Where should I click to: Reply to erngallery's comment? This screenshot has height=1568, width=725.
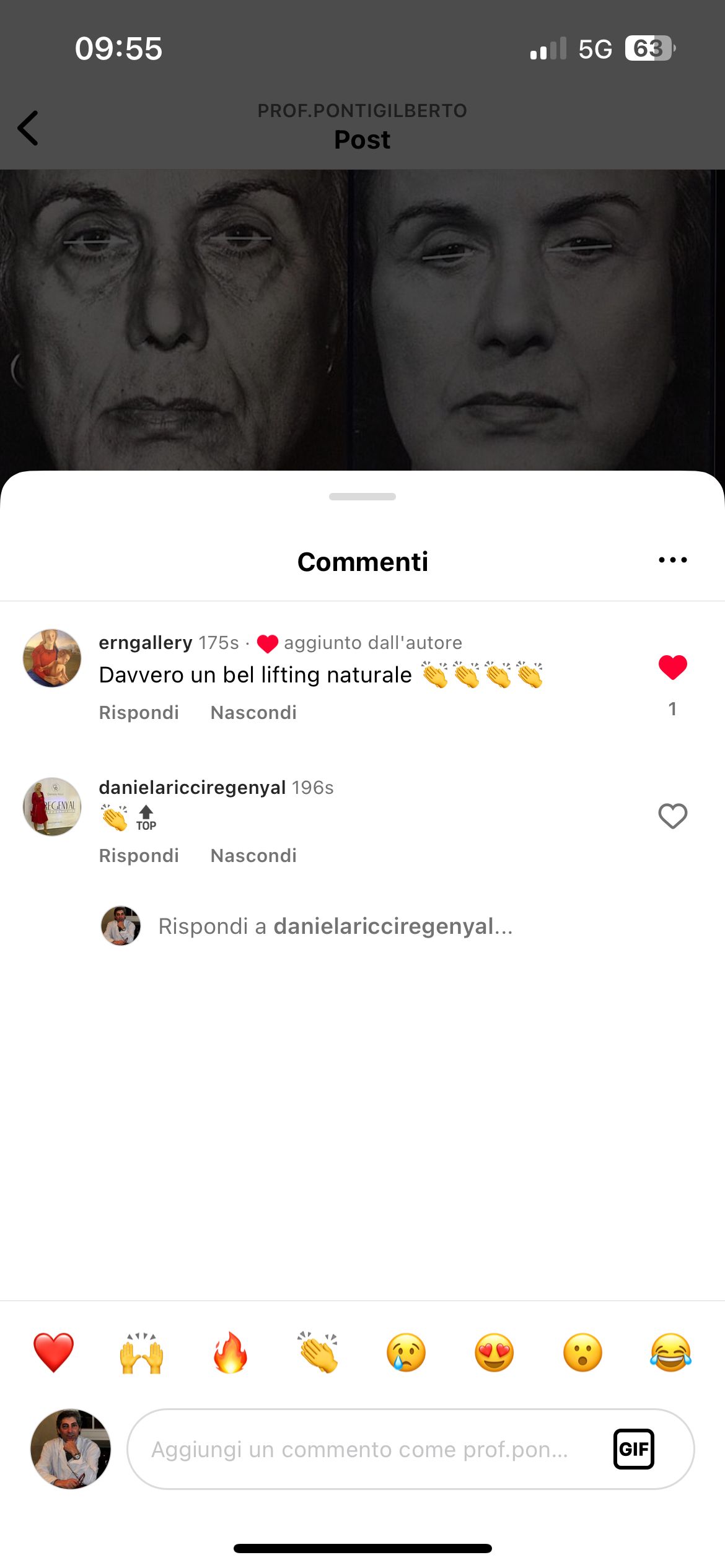(139, 713)
